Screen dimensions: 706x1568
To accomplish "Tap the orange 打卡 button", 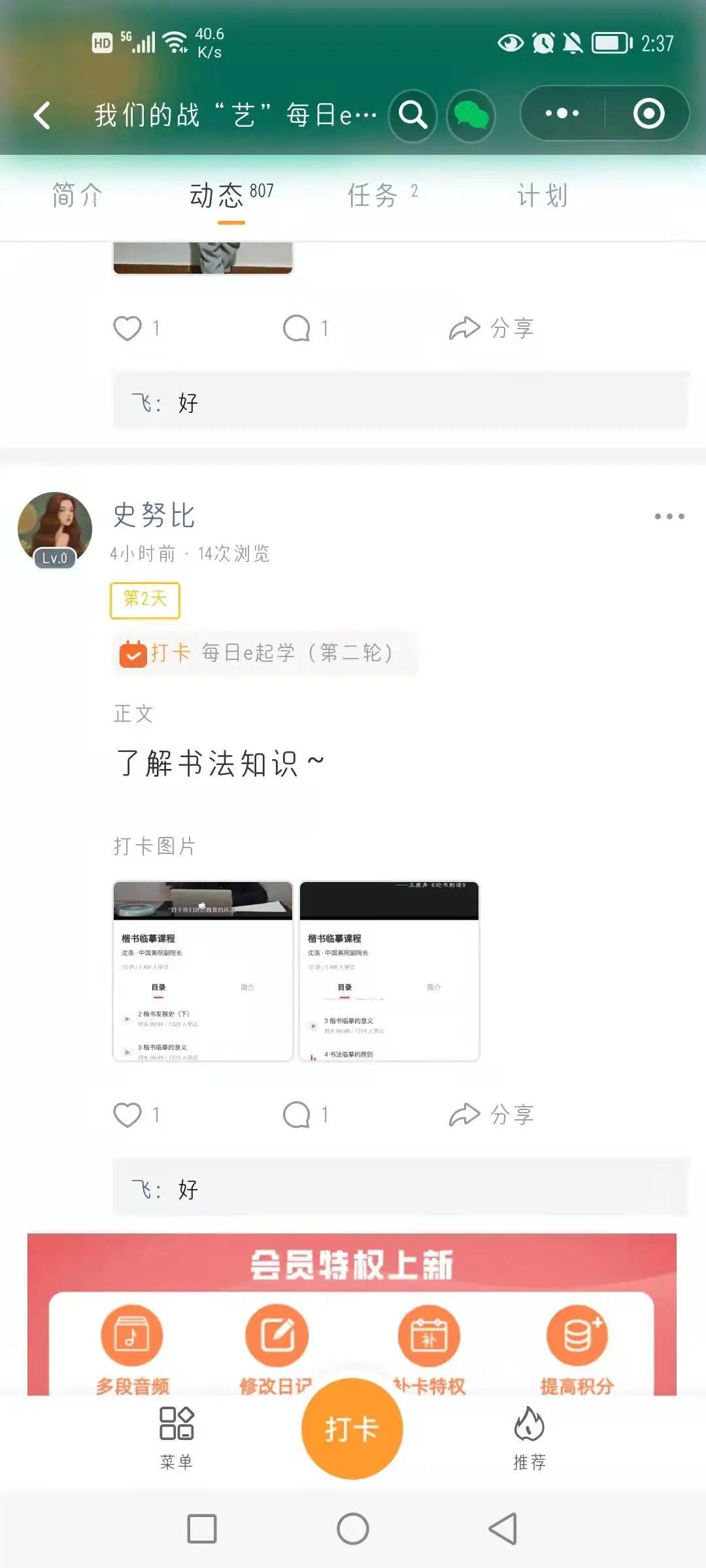I will 352,1429.
